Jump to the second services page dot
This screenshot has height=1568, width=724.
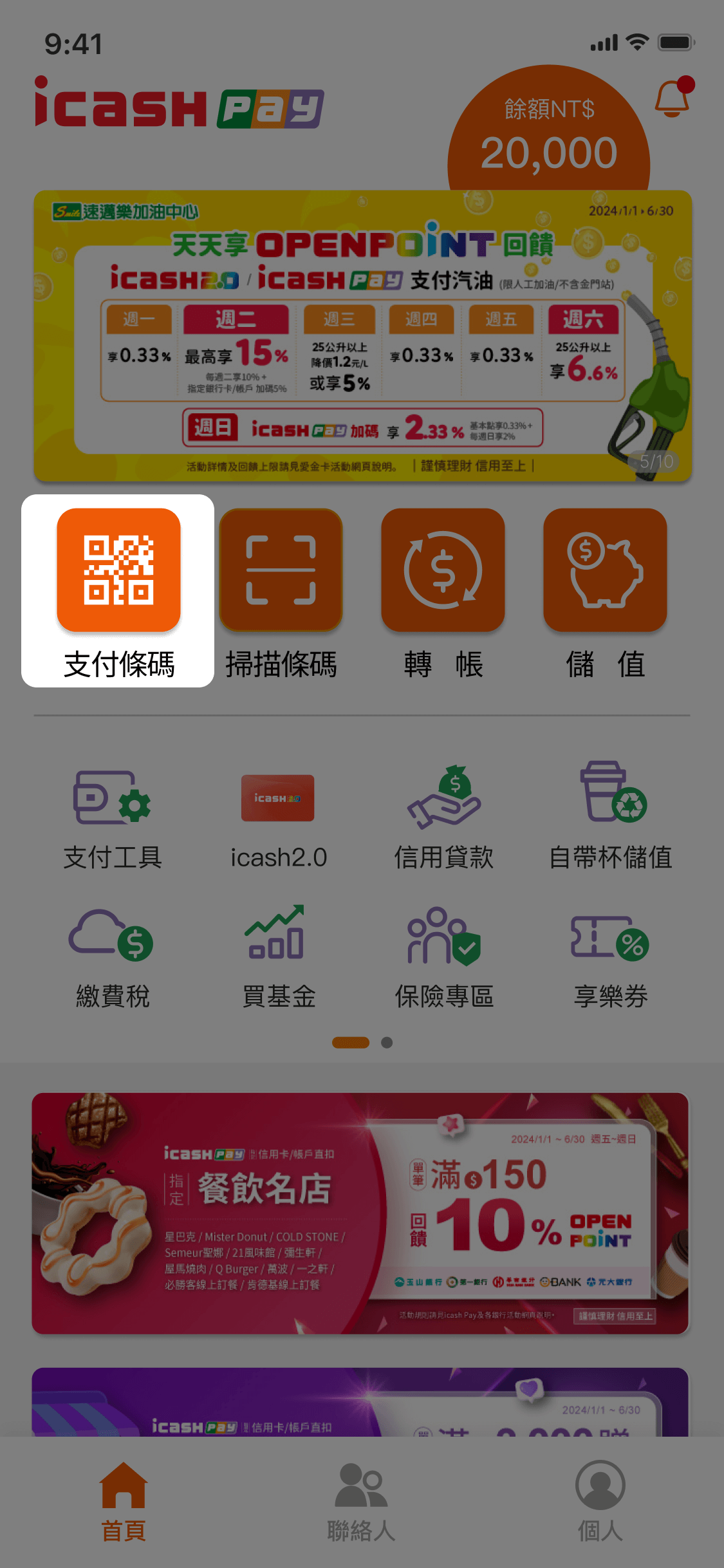click(x=387, y=1043)
